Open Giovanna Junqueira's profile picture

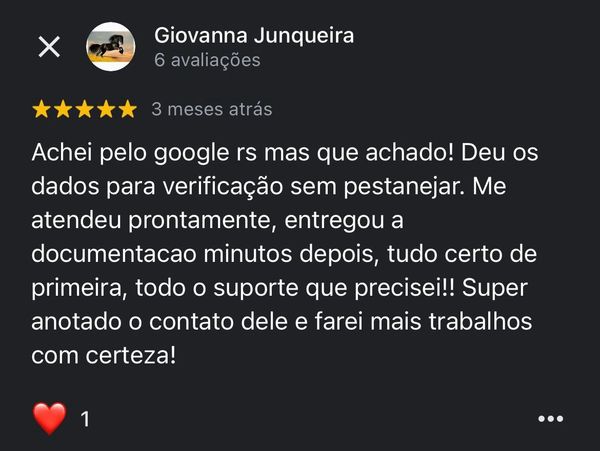[x=110, y=47]
